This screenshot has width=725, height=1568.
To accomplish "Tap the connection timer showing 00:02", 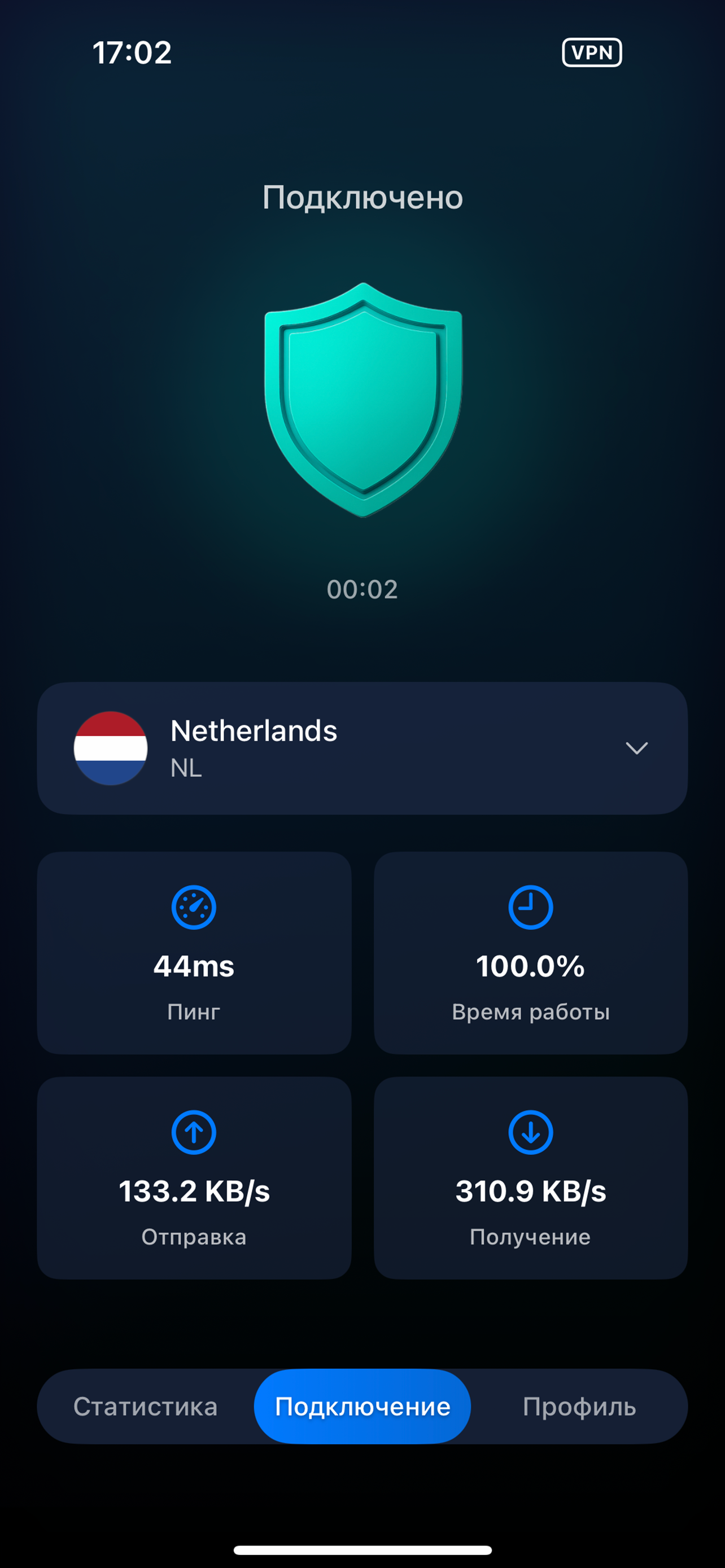I will [362, 588].
